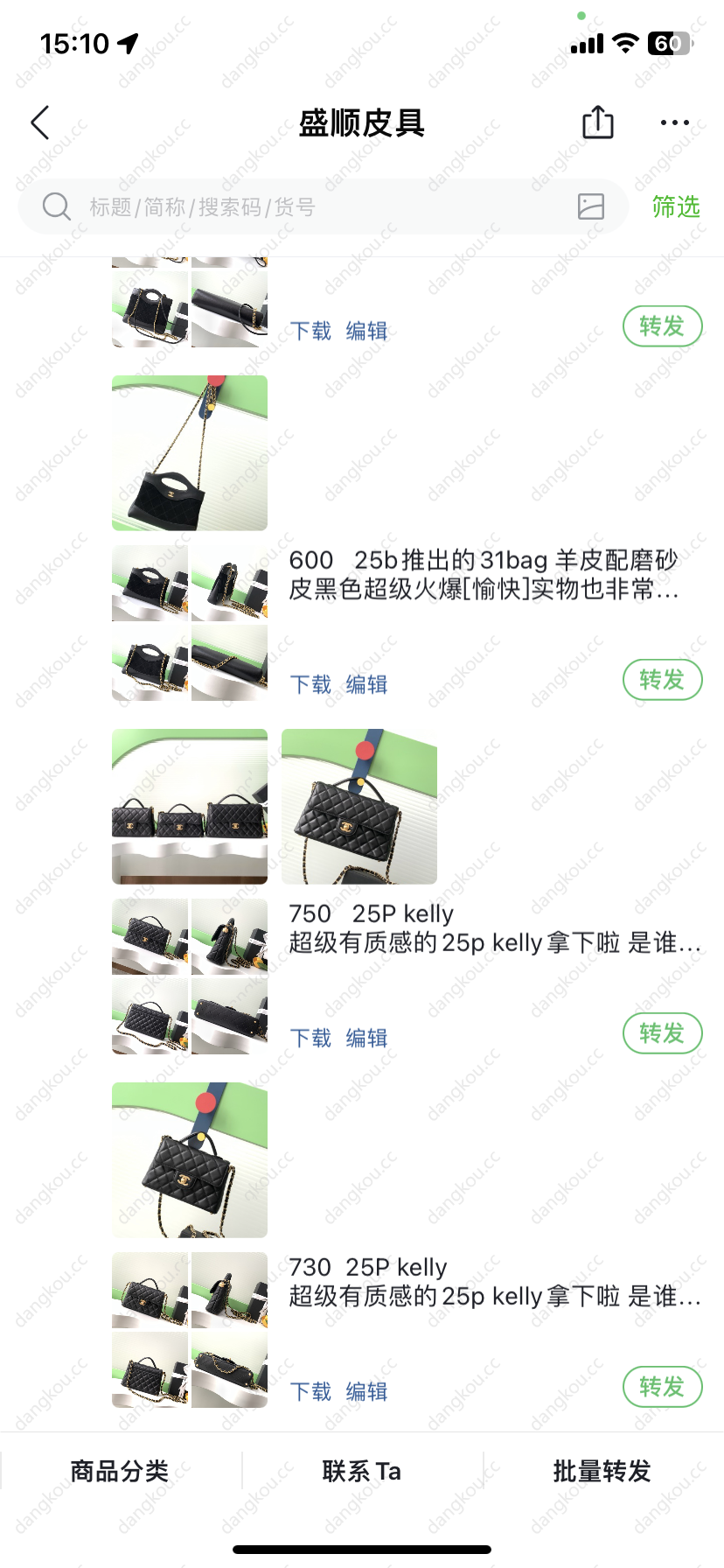Open image search icon in search bar

coord(591,206)
